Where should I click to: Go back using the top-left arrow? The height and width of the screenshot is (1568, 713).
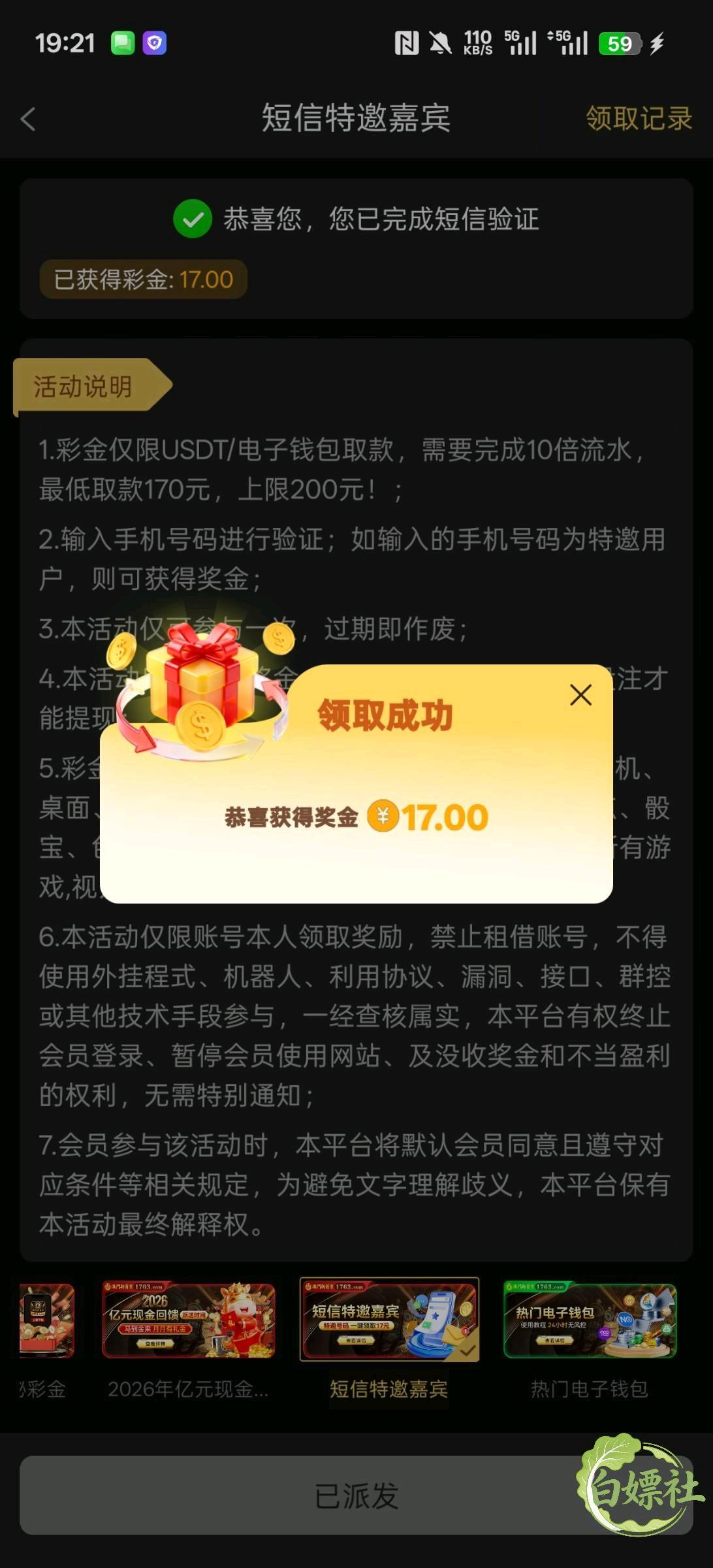28,119
